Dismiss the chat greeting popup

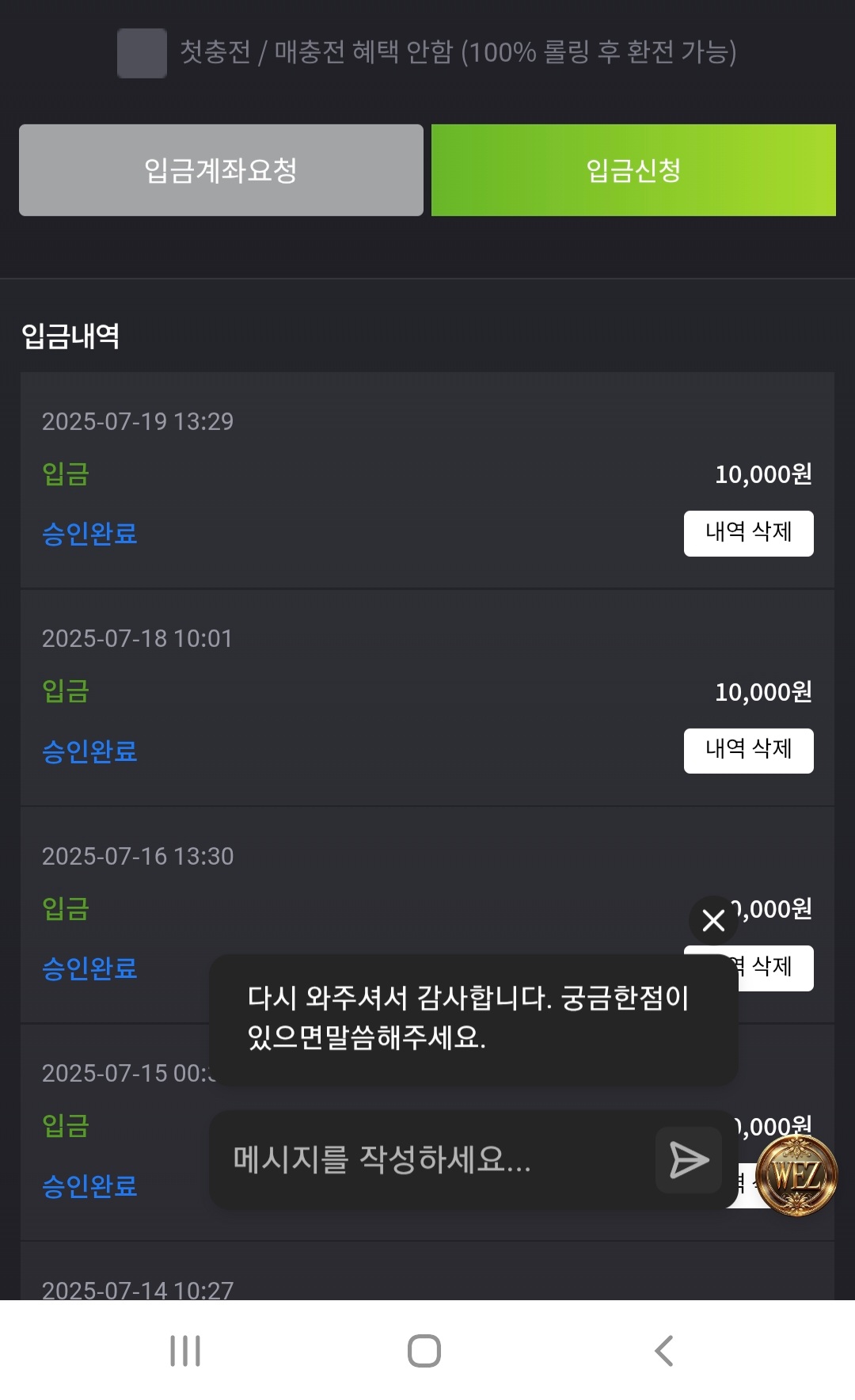[713, 920]
